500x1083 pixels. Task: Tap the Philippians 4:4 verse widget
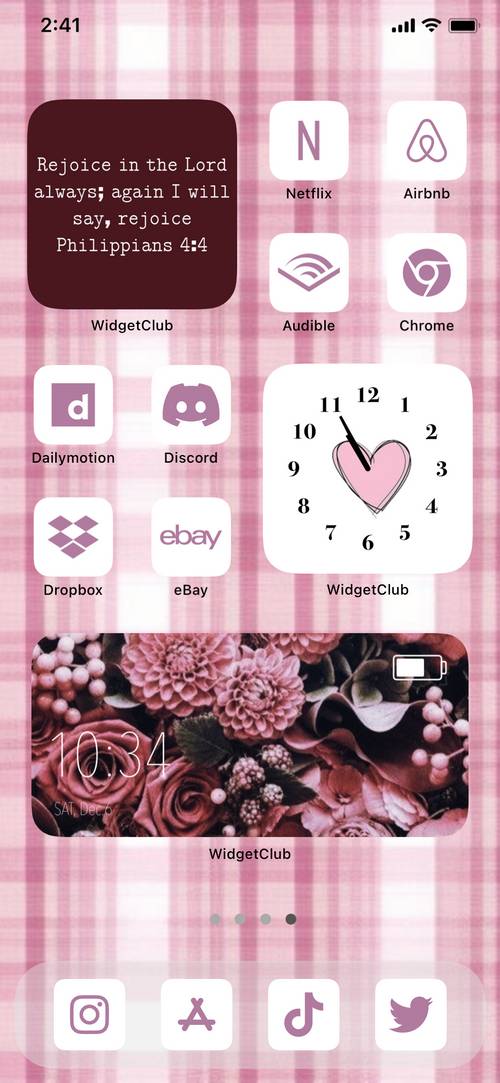coord(132,204)
